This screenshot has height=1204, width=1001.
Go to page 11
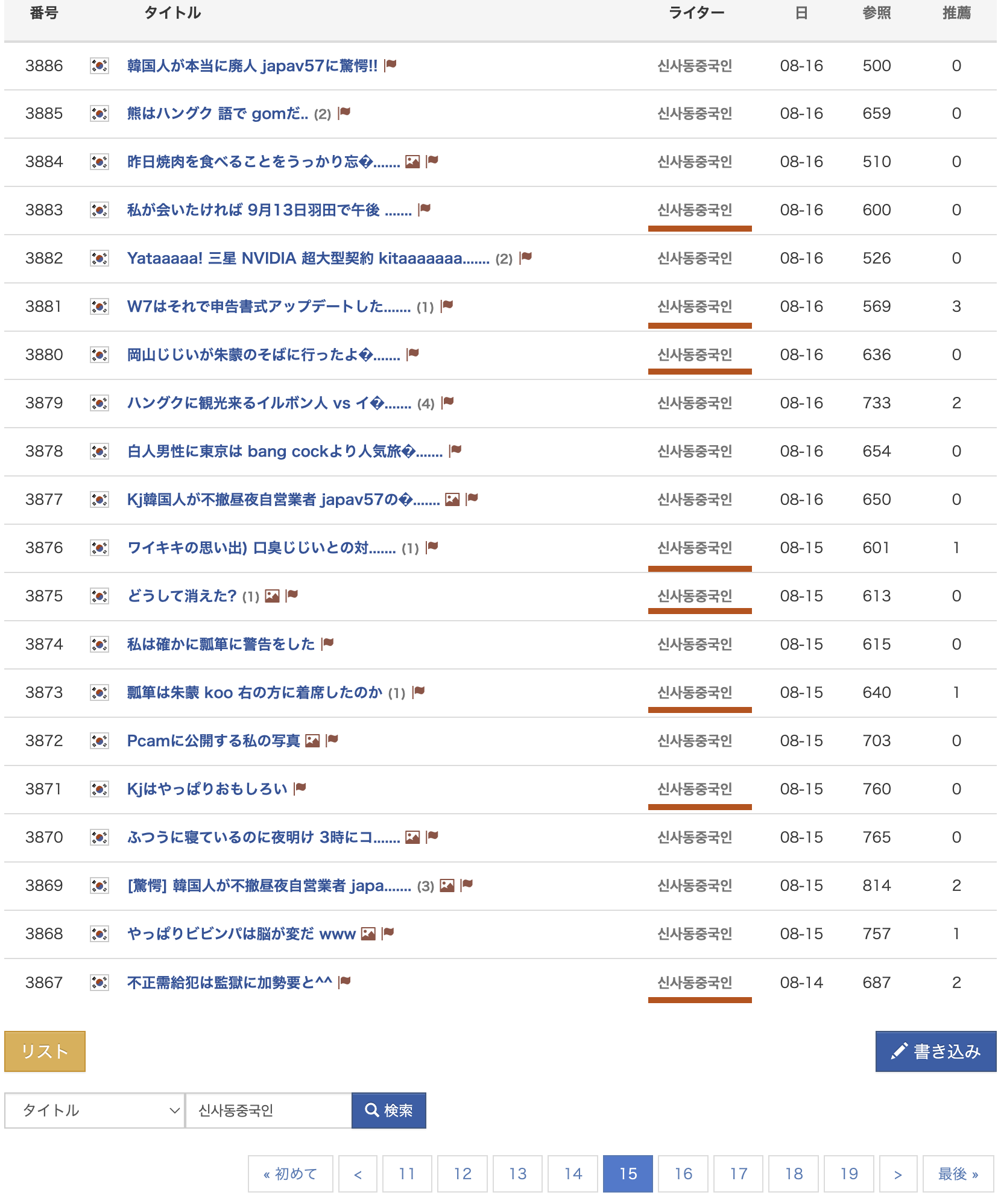[x=407, y=1174]
